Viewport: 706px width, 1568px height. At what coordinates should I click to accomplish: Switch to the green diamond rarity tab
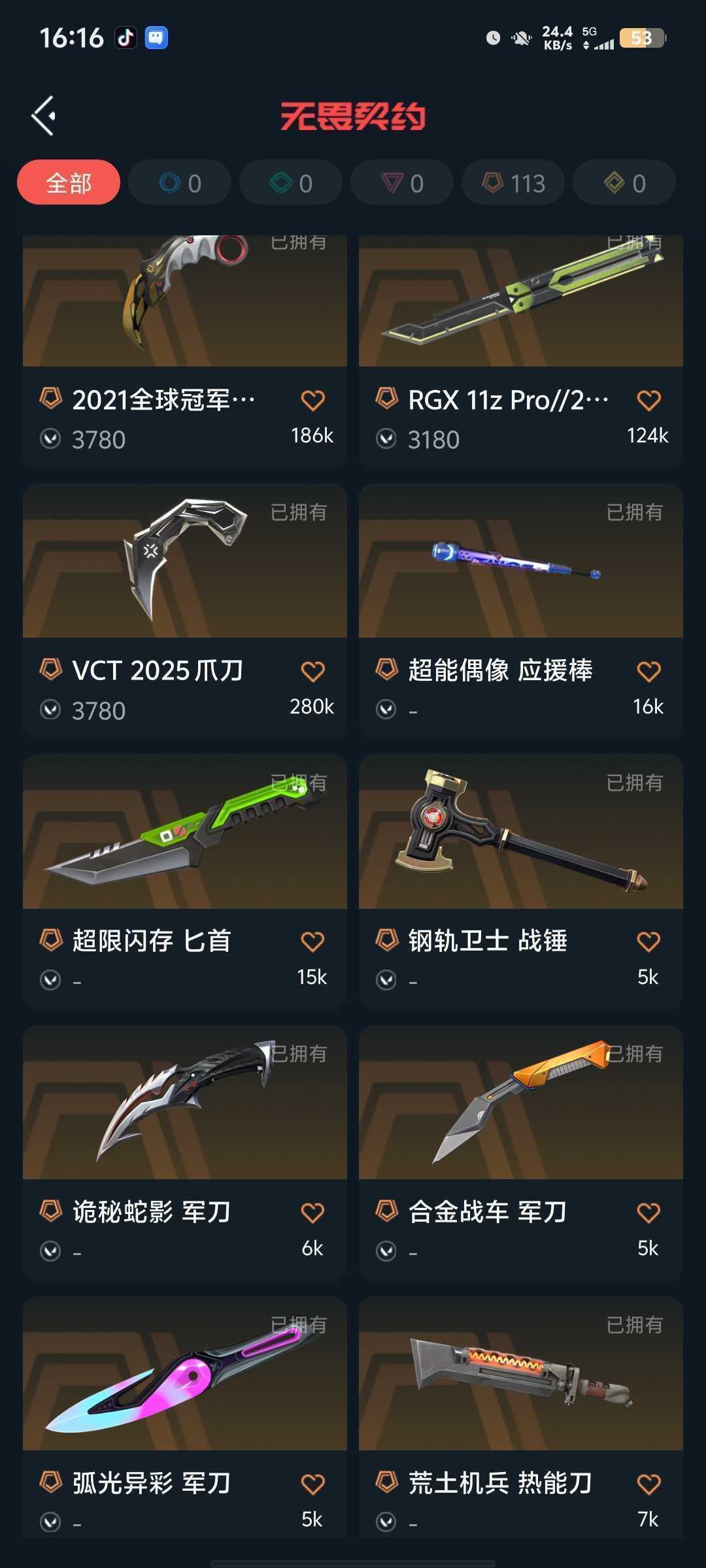(x=291, y=182)
